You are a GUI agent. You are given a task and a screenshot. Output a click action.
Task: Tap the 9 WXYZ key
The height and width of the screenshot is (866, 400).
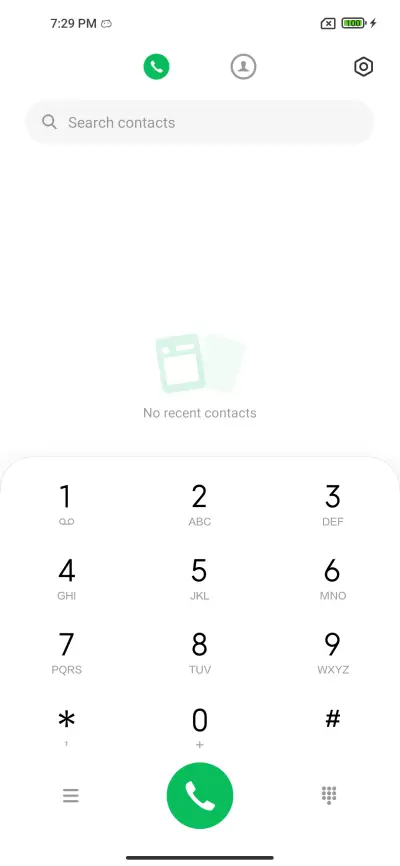333,653
